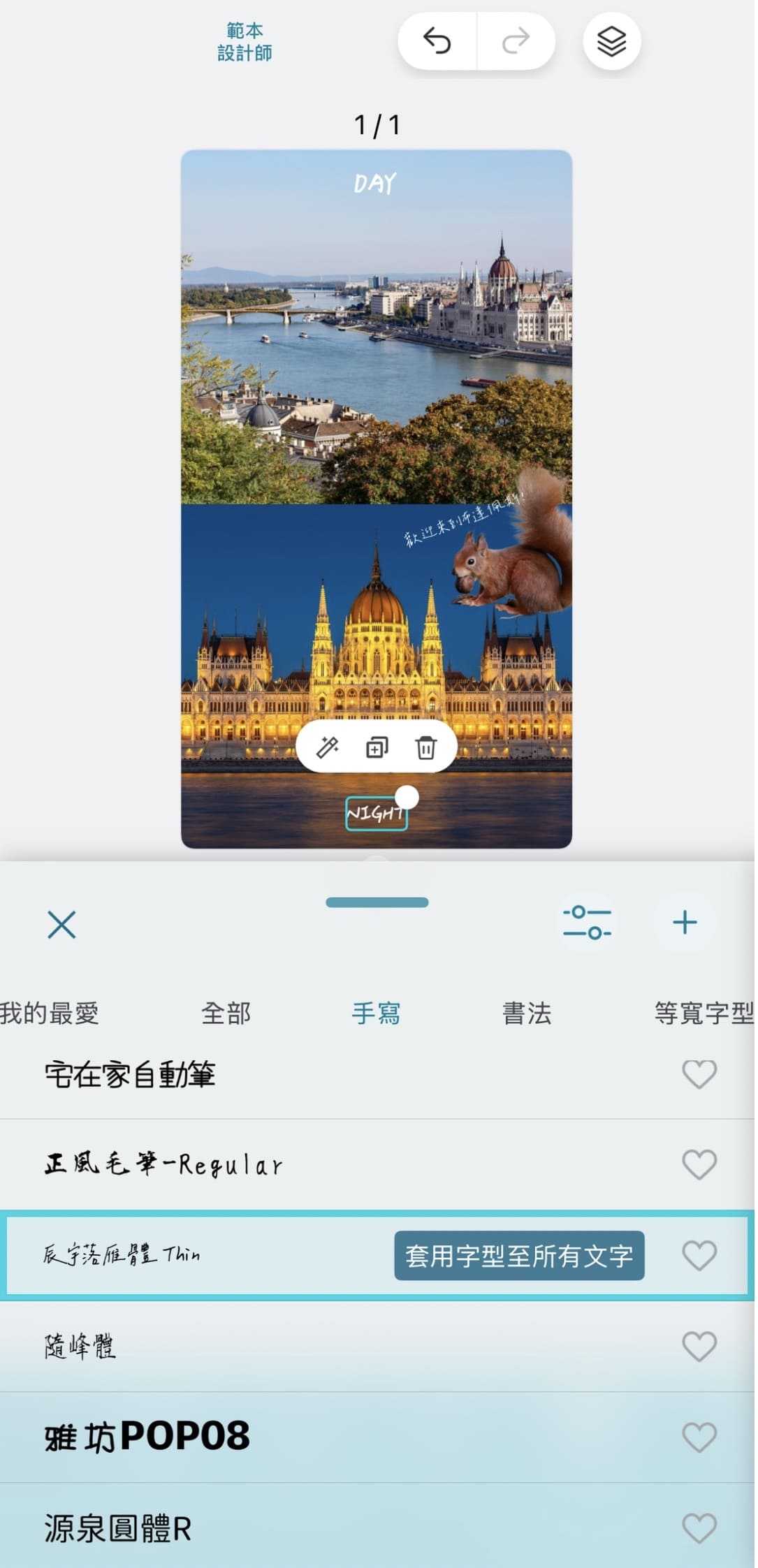This screenshot has width=758, height=1568.
Task: Duplicate the selected NIGHT text element
Action: (x=377, y=747)
